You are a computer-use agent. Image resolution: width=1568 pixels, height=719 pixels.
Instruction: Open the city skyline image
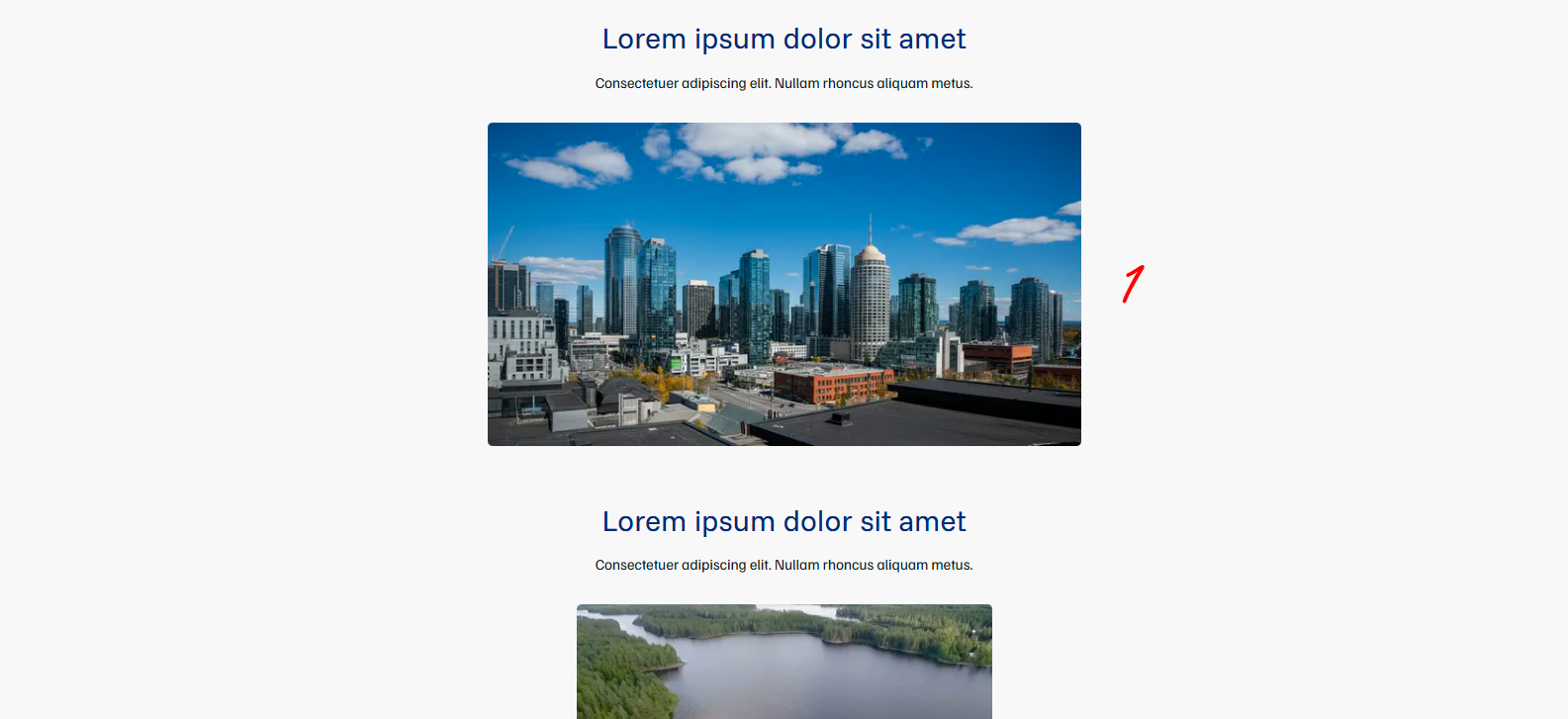coord(784,284)
